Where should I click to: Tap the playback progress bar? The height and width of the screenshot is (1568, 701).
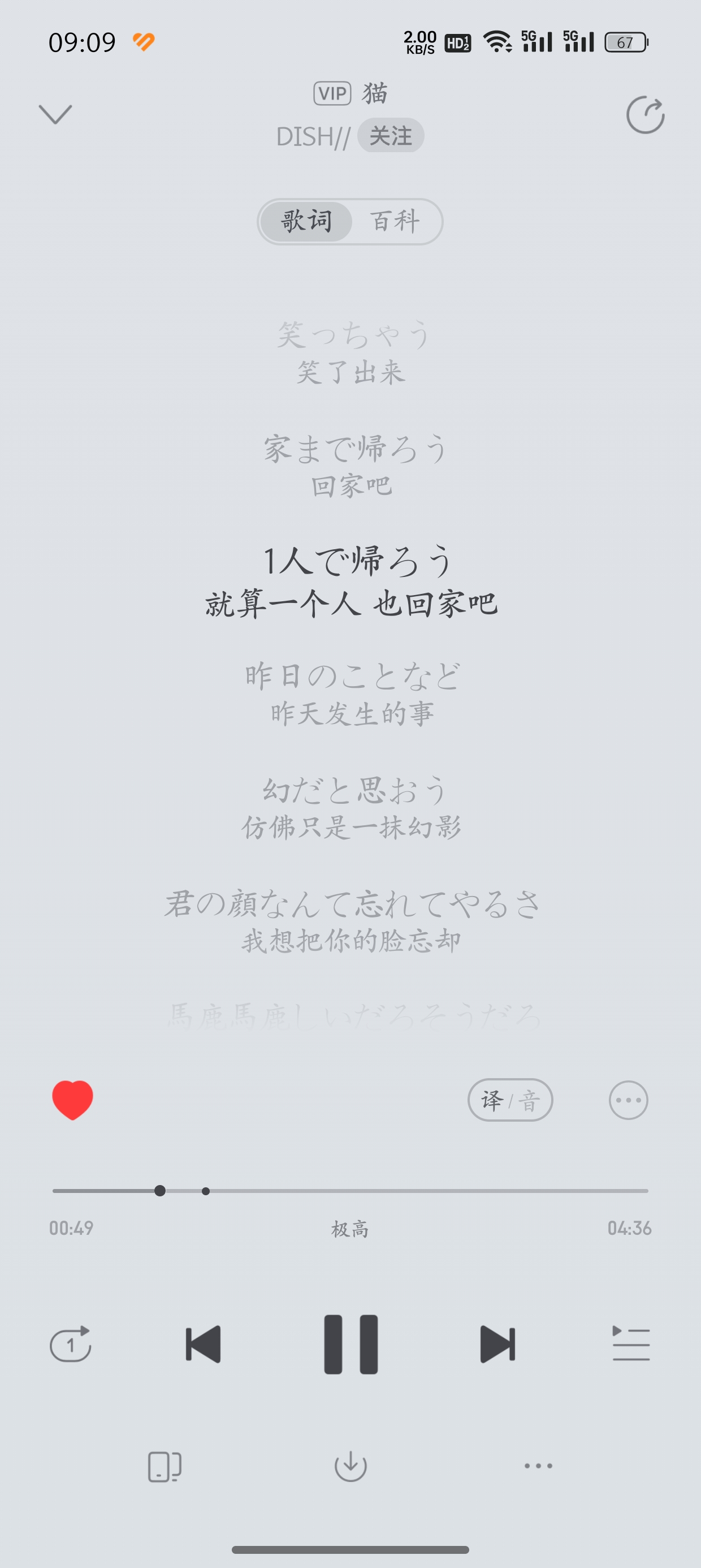[x=350, y=1191]
